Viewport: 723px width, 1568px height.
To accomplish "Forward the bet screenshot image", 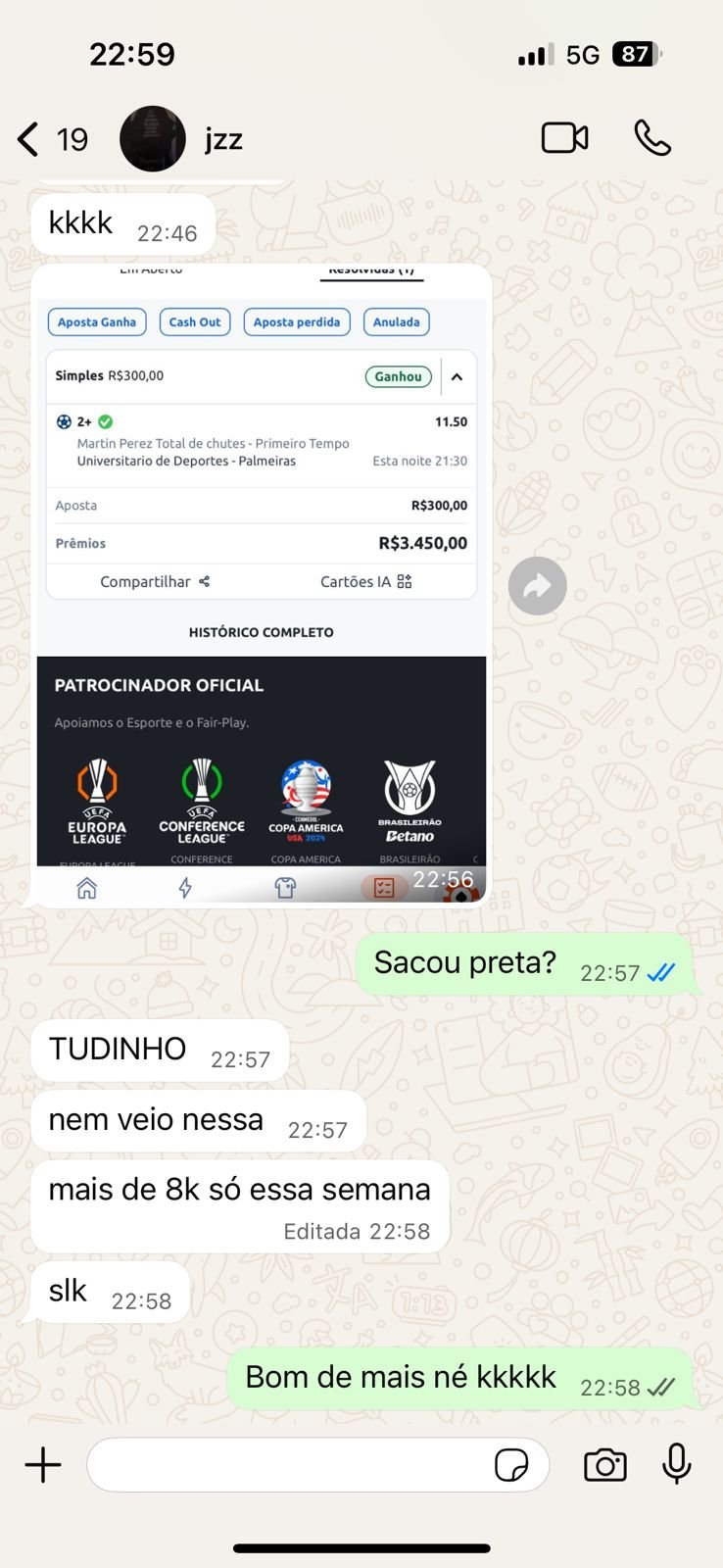I will click(537, 586).
